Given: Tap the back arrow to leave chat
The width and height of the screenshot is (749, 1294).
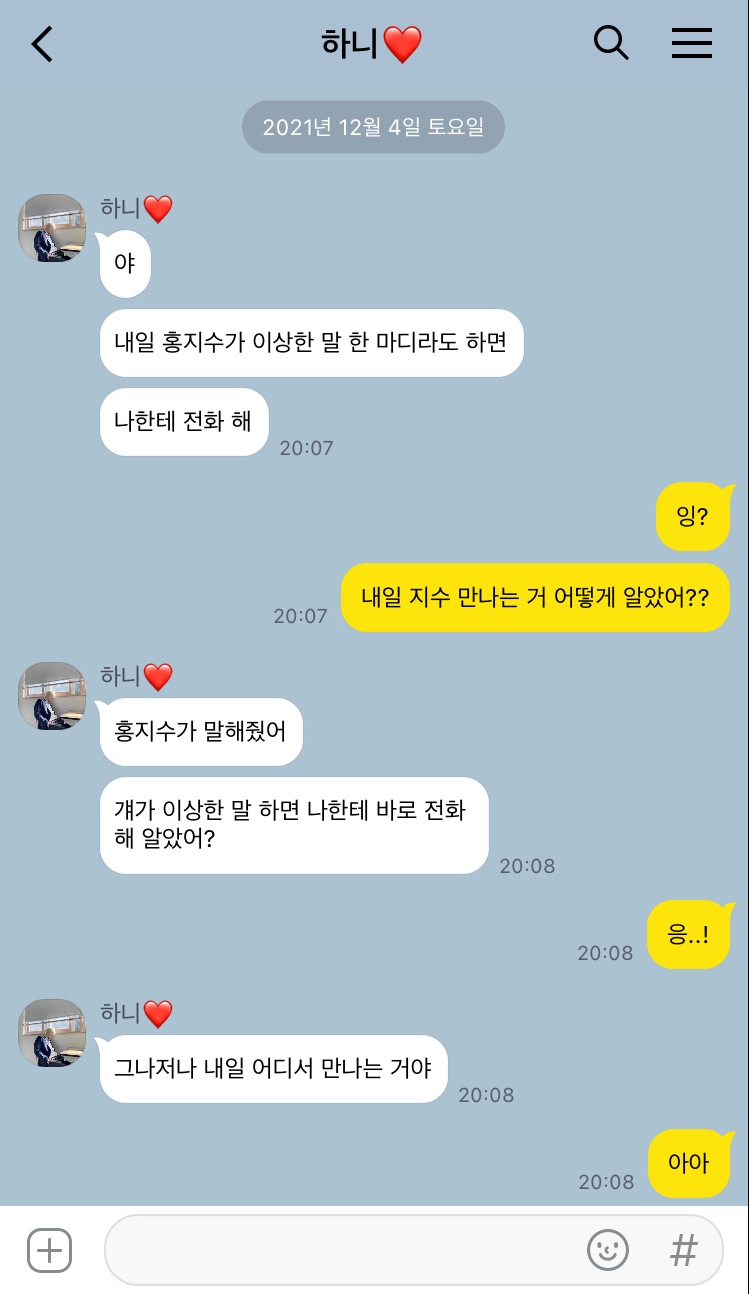Looking at the screenshot, I should click(x=41, y=44).
